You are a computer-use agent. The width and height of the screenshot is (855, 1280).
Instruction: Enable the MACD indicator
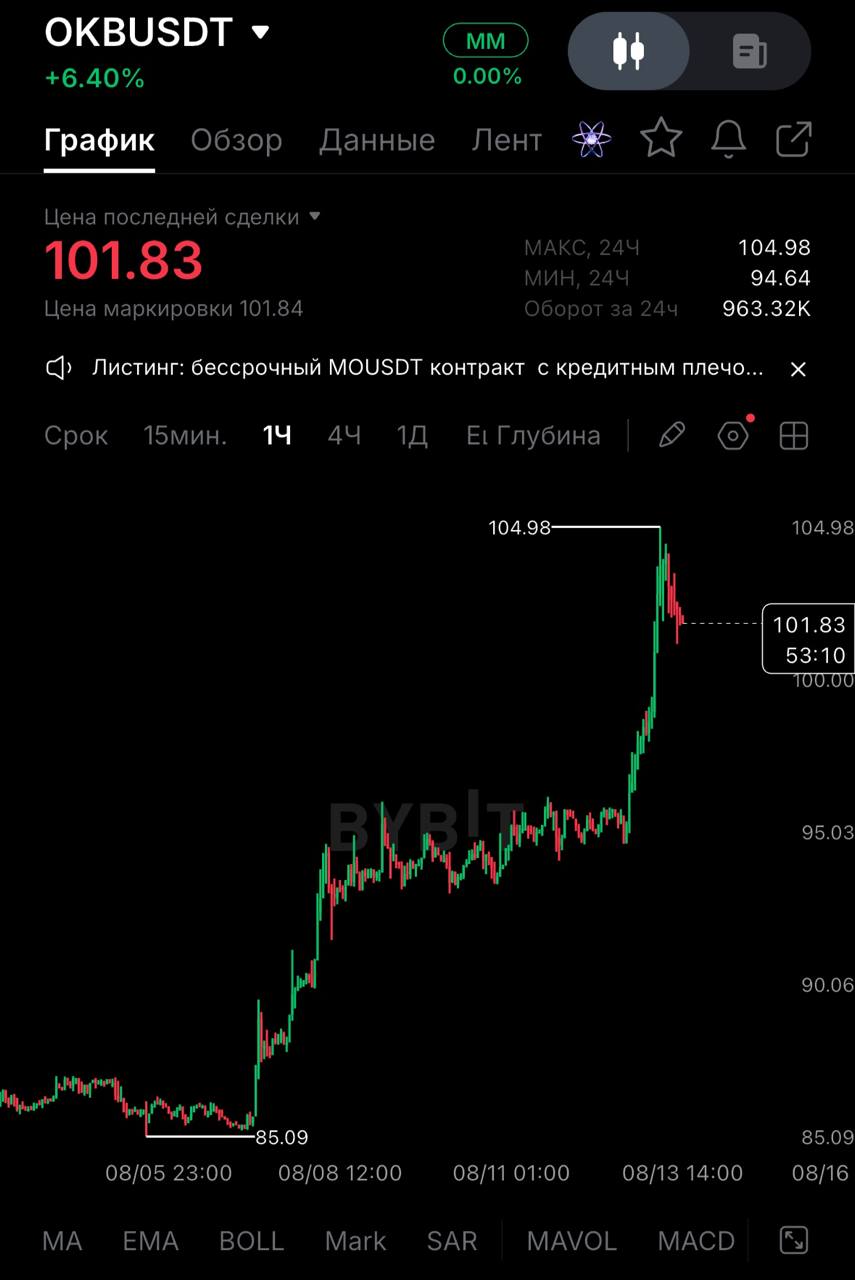[x=696, y=1241]
